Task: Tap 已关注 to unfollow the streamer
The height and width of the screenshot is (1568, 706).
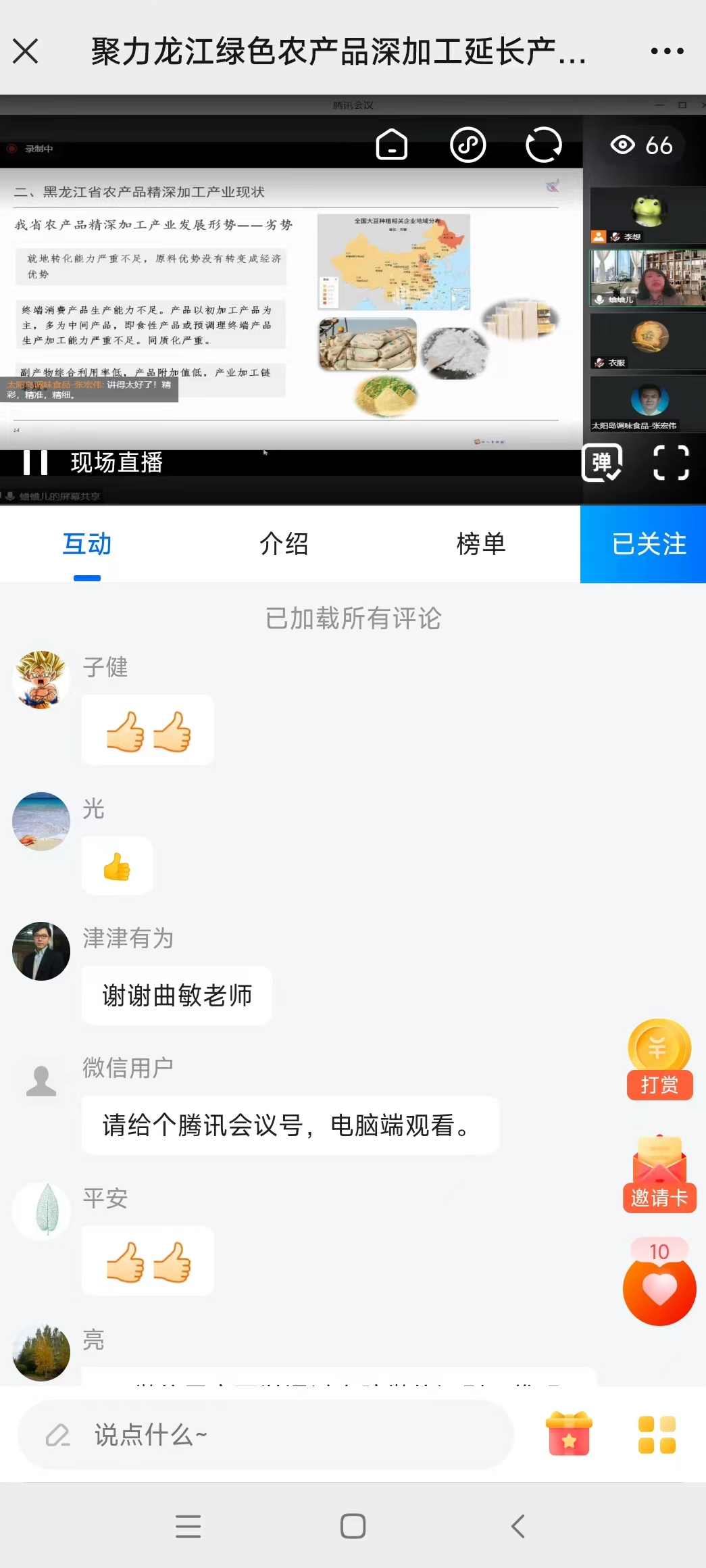Action: tap(642, 544)
